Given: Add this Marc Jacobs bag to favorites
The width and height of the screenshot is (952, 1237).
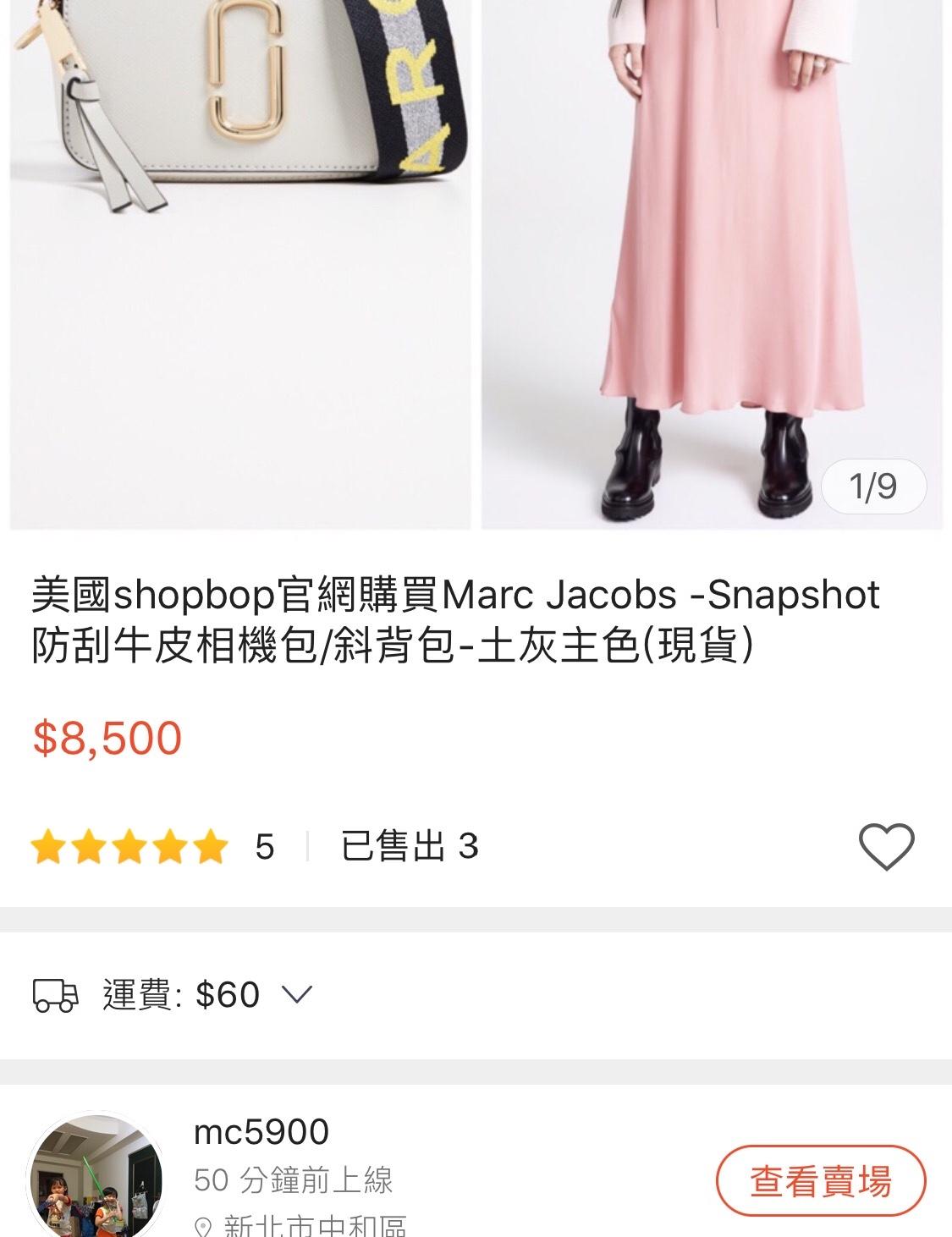Looking at the screenshot, I should [886, 846].
